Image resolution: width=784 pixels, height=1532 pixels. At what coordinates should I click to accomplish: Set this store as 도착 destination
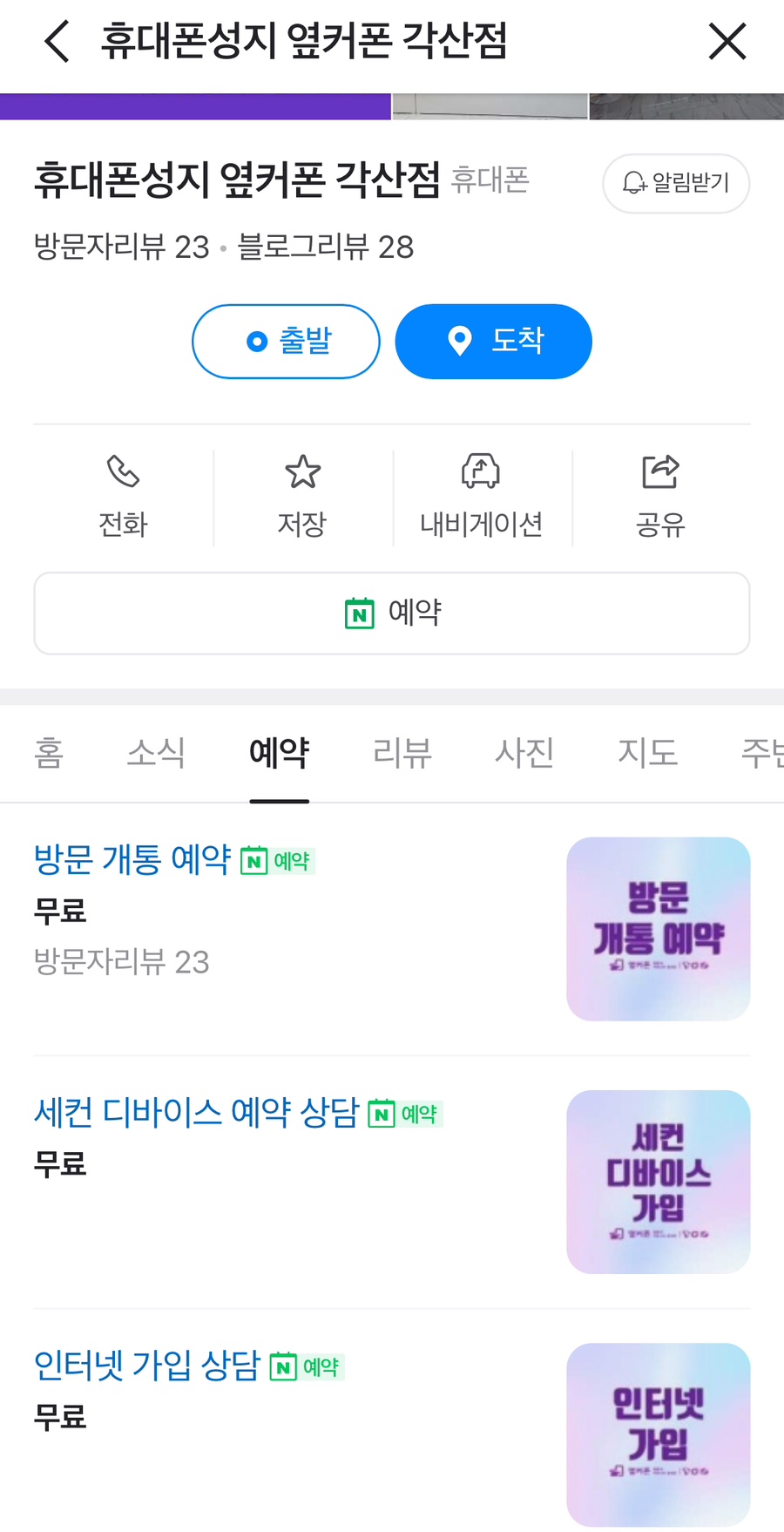[x=493, y=342]
